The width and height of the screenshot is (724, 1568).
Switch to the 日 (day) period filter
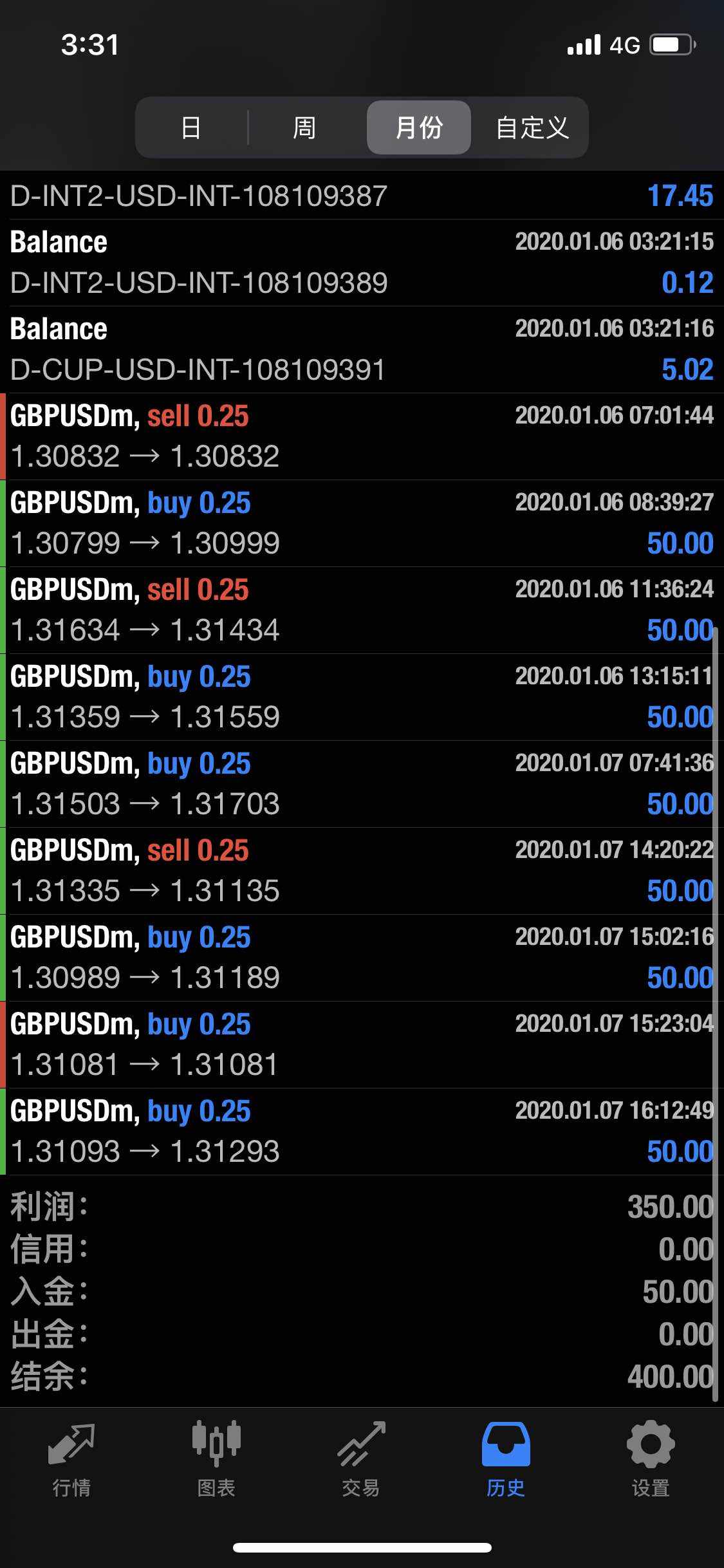tap(191, 127)
